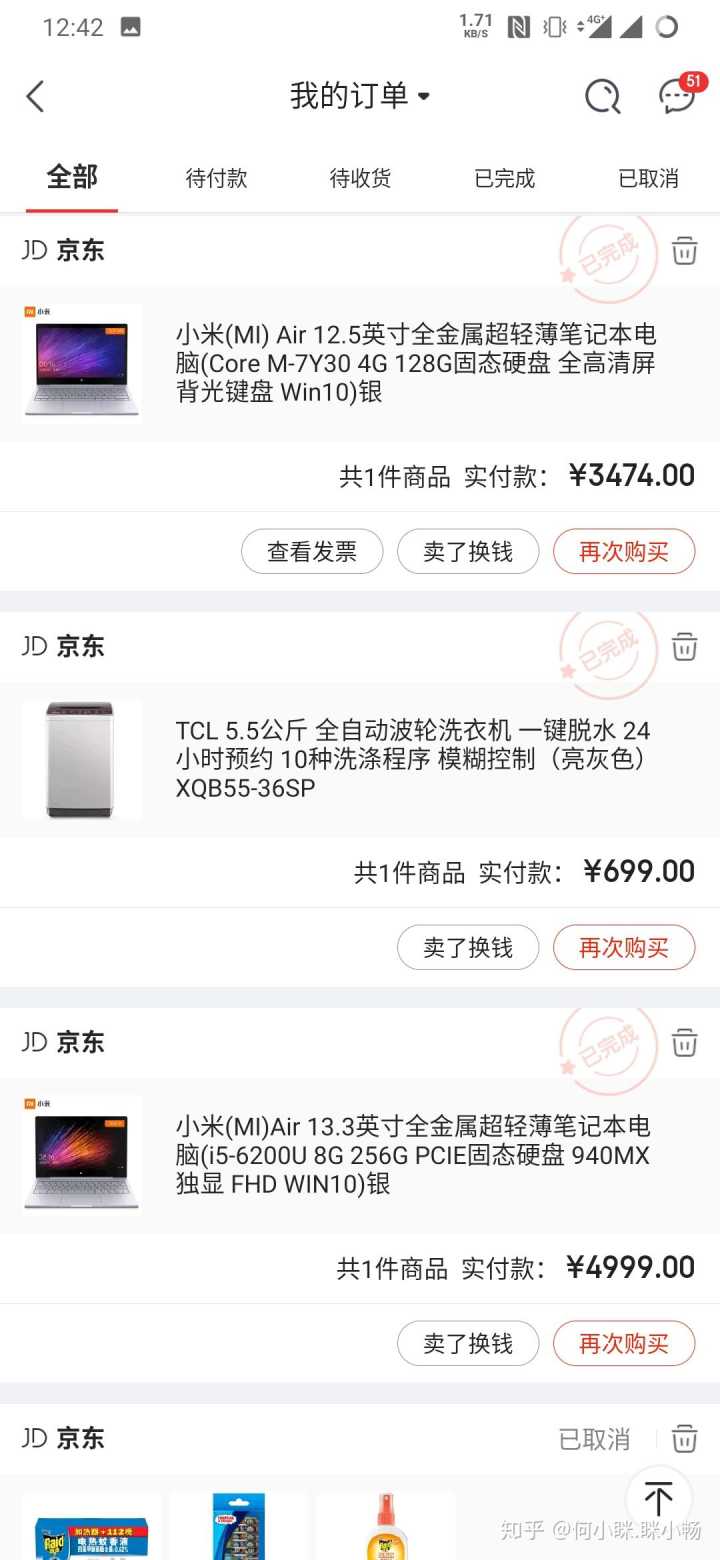Go back from the orders page
The image size is (720, 1560).
click(36, 97)
